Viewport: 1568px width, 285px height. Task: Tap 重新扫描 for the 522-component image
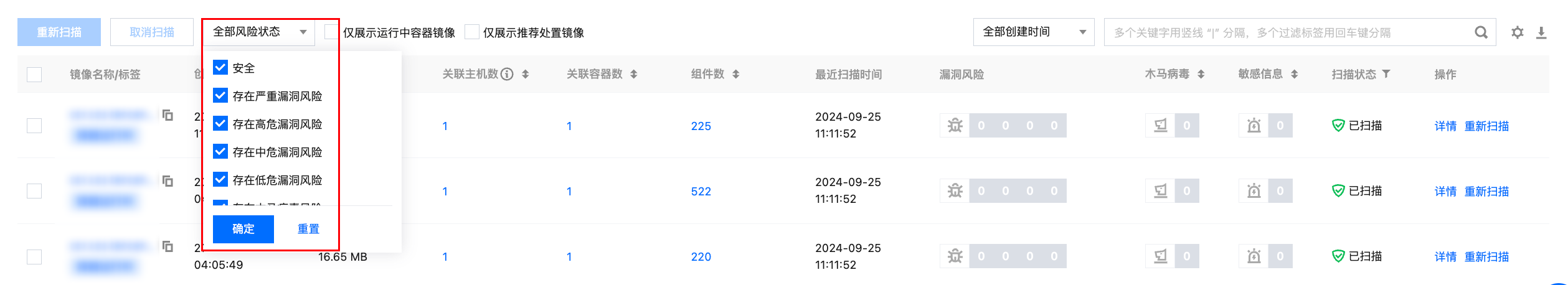pos(1486,191)
